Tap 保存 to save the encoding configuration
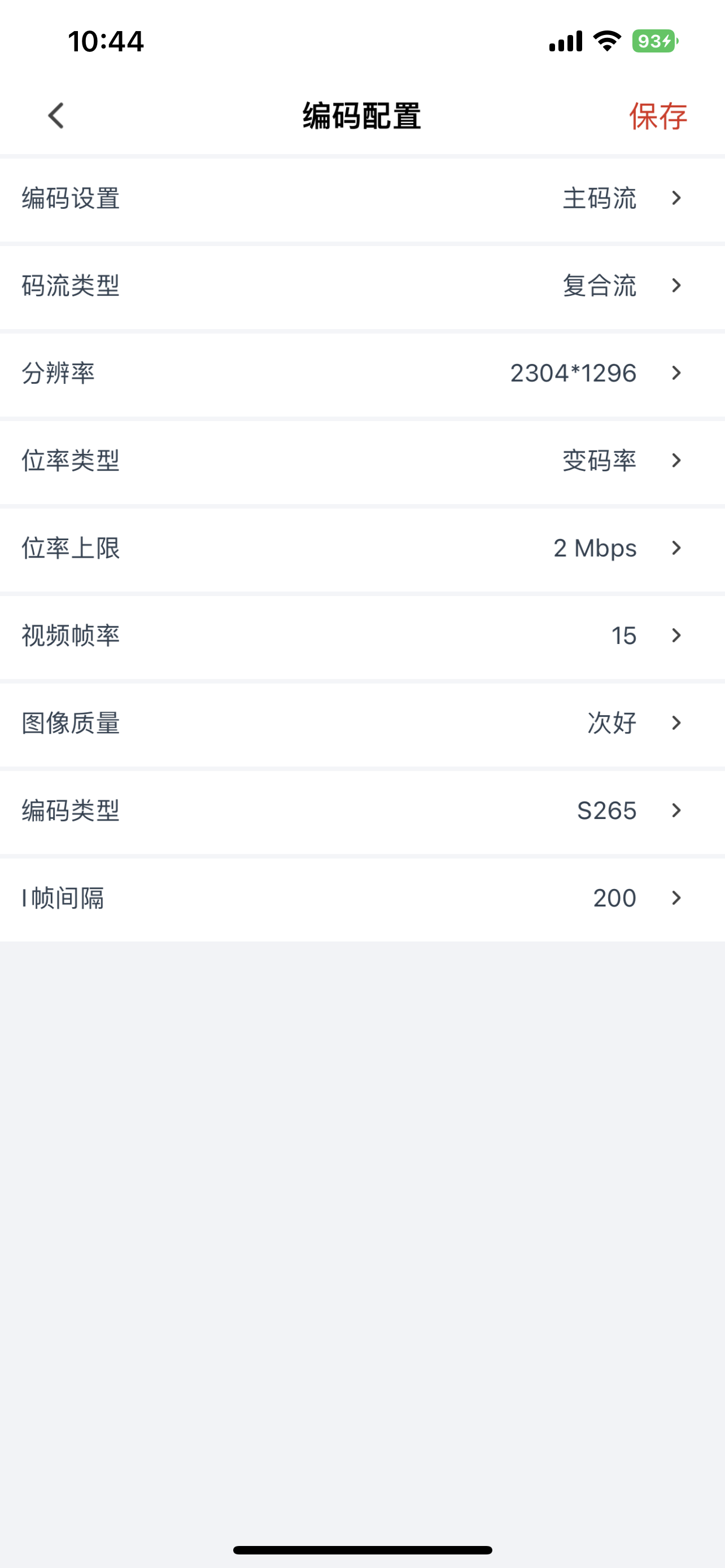The height and width of the screenshot is (1568, 725). 658,116
